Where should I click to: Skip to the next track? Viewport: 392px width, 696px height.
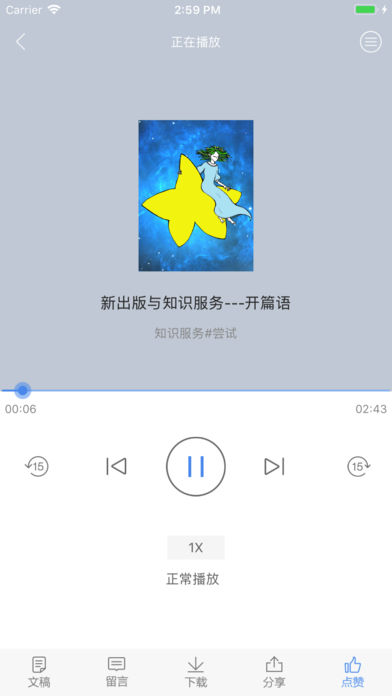coord(274,467)
